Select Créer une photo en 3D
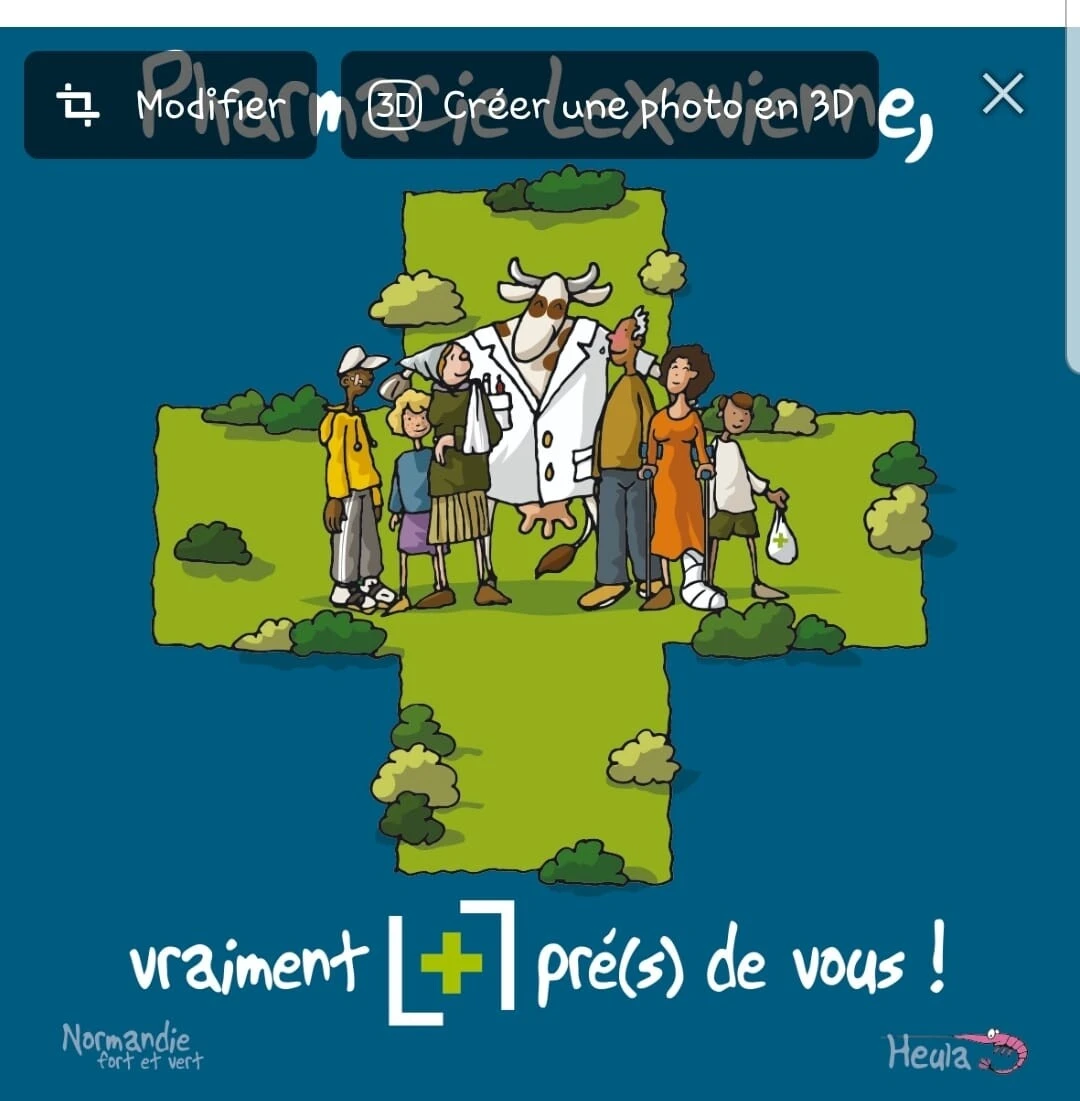Viewport: 1080px width, 1101px height. pyautogui.click(x=609, y=105)
